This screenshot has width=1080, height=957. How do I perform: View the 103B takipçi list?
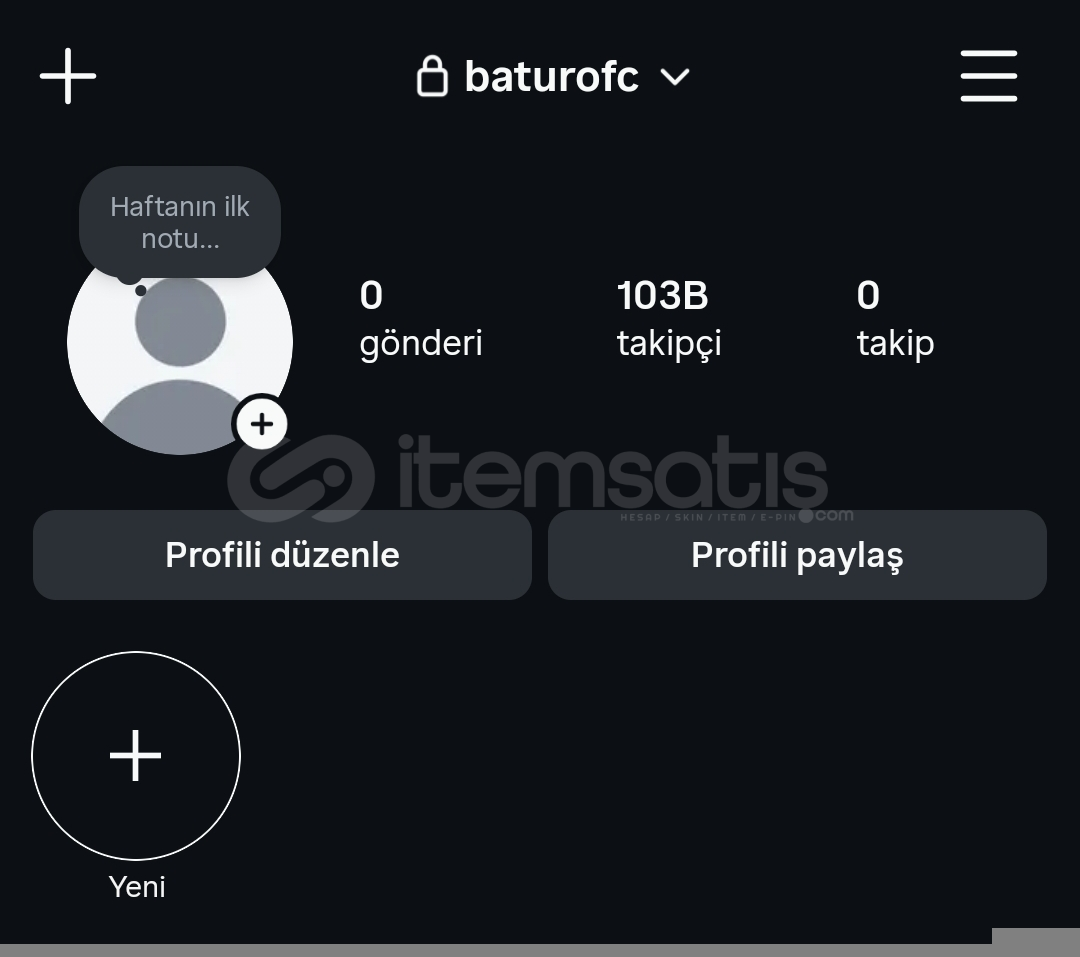(668, 318)
